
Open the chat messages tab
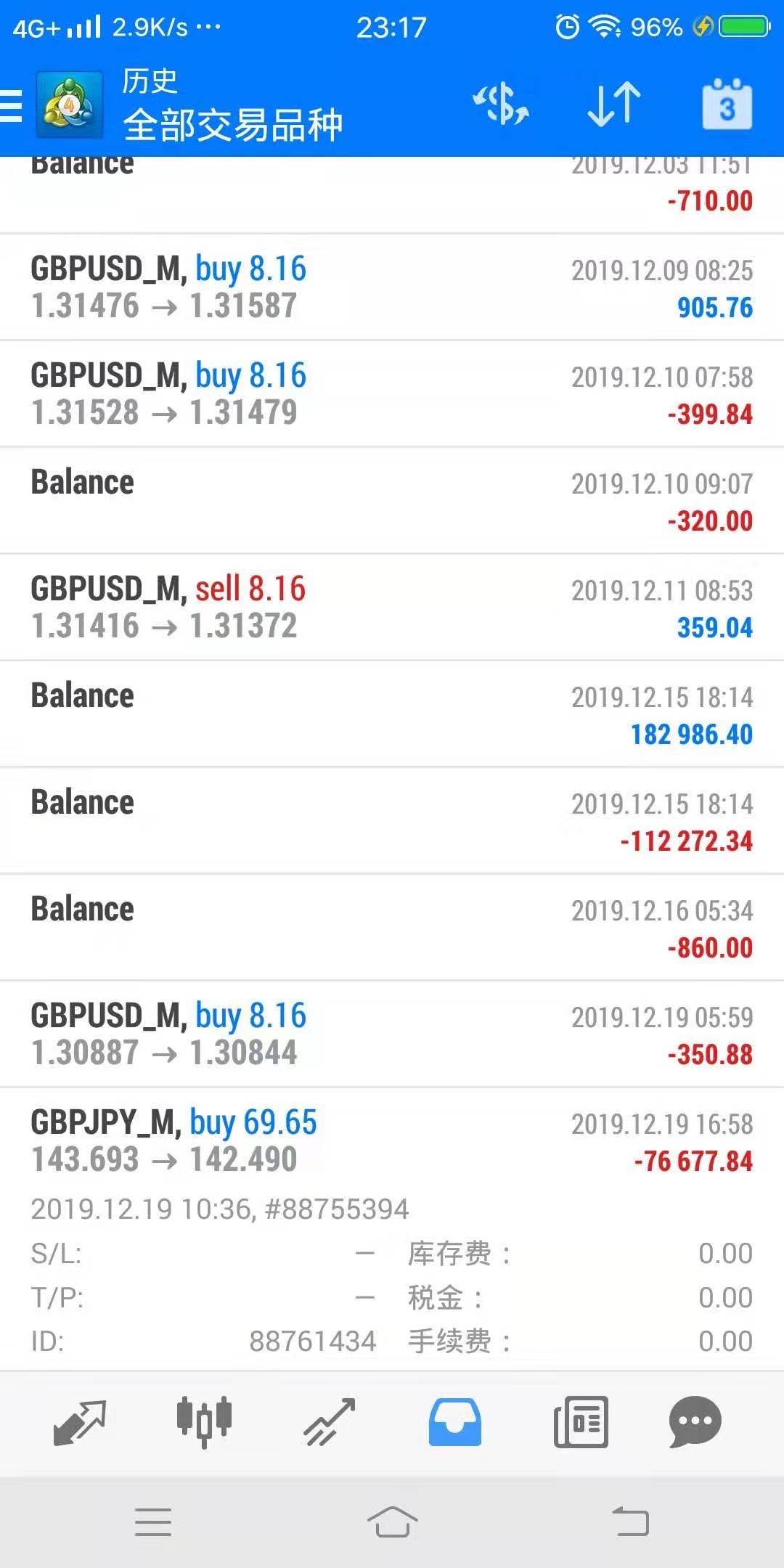pyautogui.click(x=695, y=1422)
